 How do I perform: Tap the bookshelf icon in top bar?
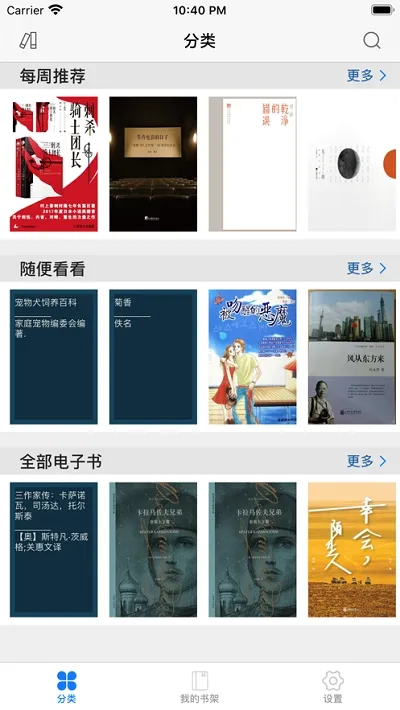28,41
